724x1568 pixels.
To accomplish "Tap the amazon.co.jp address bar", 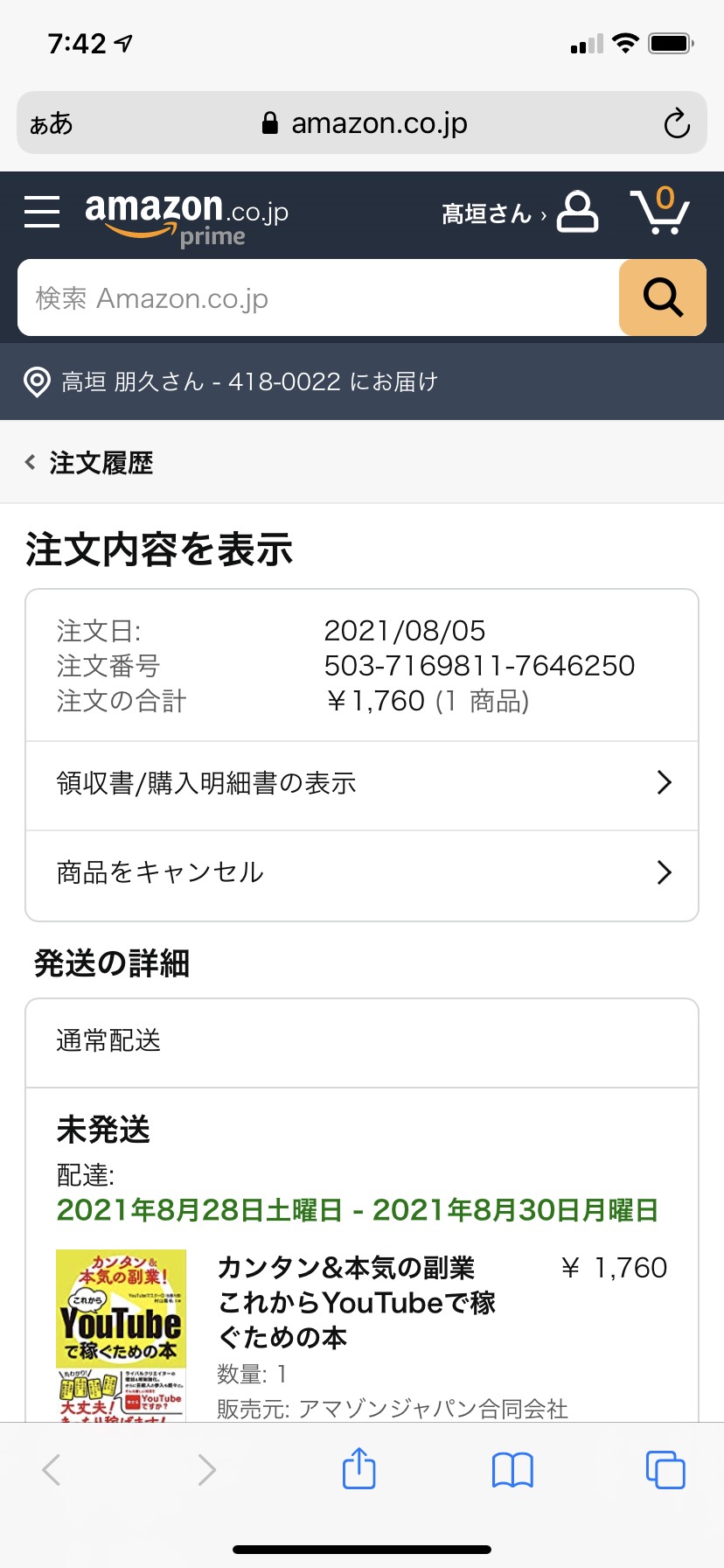I will [364, 123].
